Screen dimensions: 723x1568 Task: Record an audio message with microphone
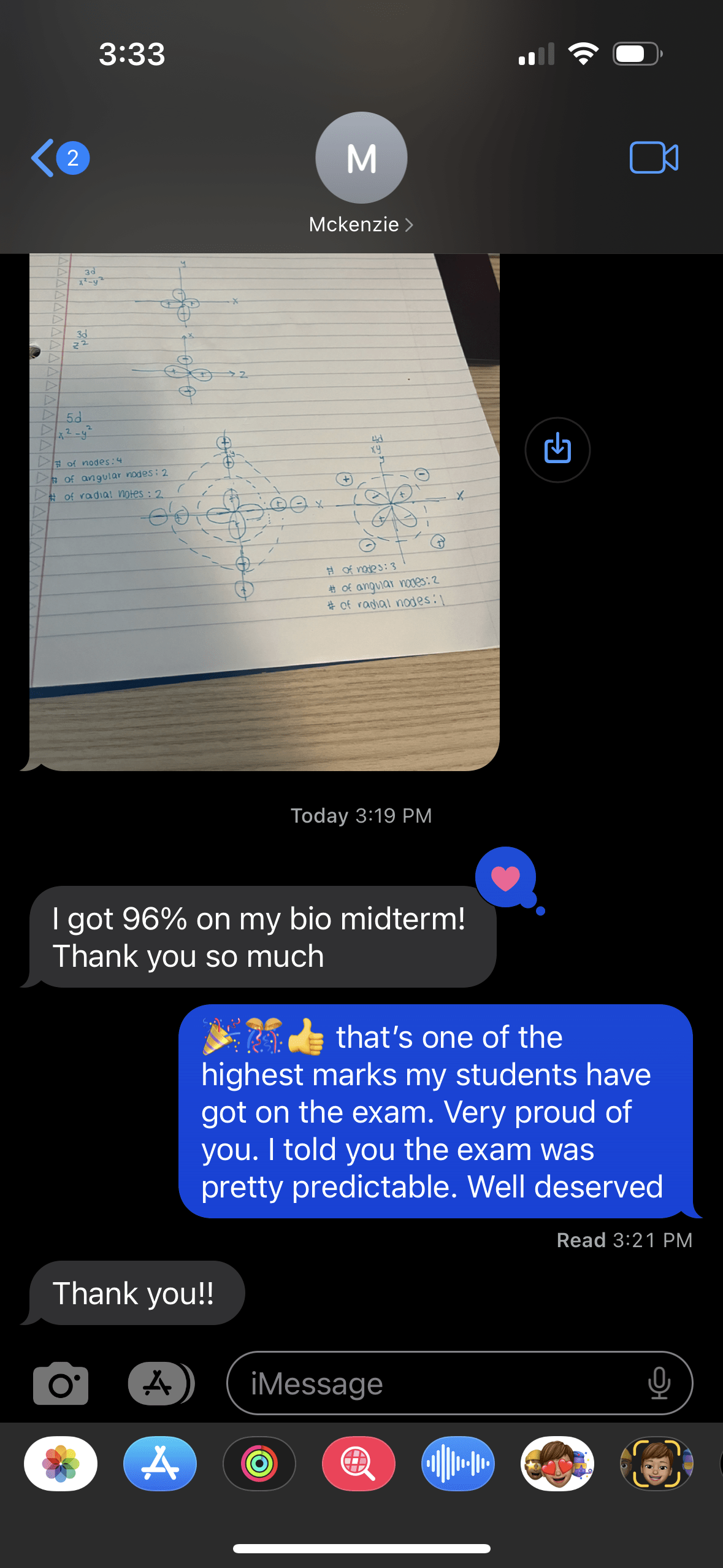pos(659,1383)
